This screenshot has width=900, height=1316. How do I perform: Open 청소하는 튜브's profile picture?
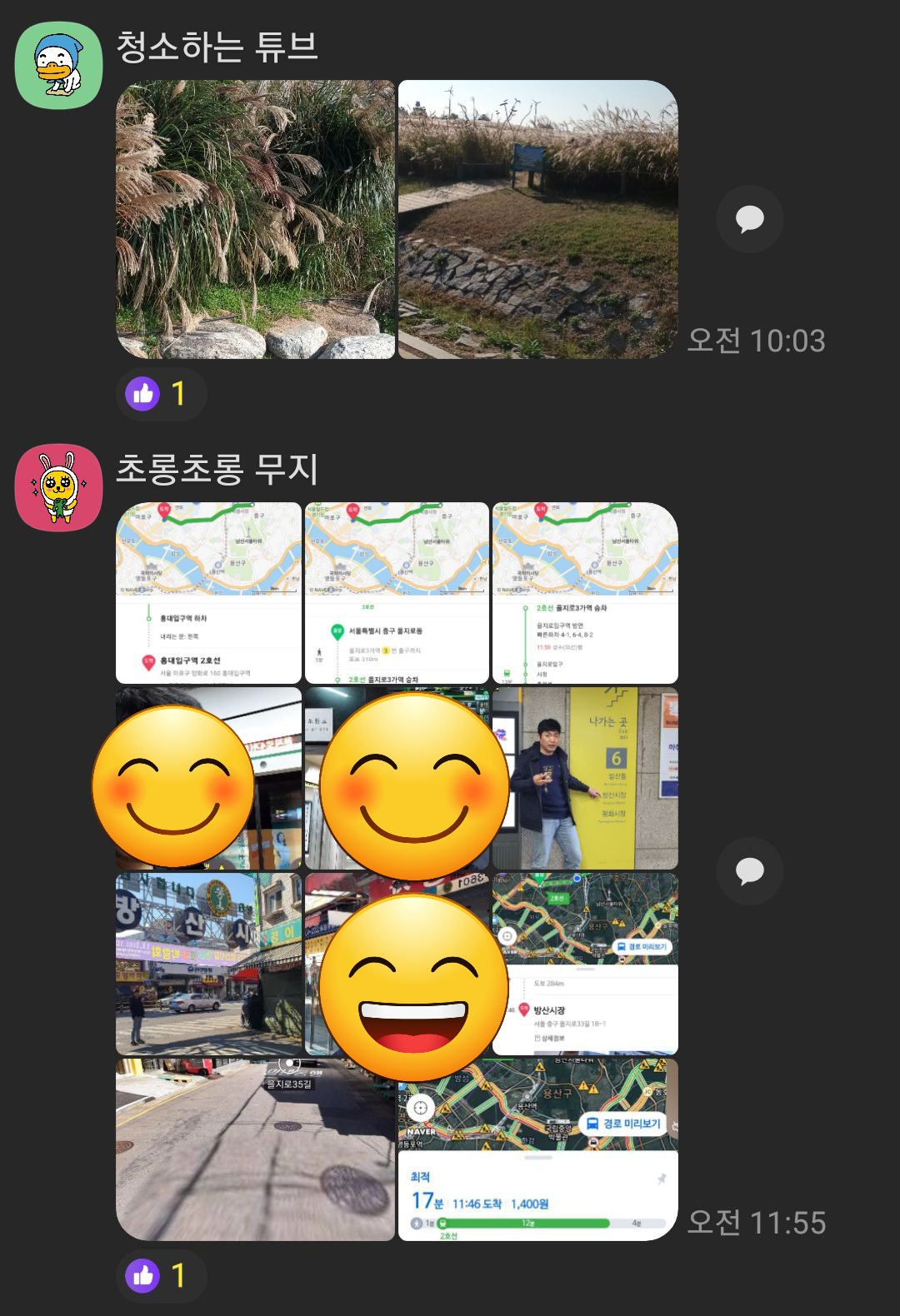(x=59, y=66)
